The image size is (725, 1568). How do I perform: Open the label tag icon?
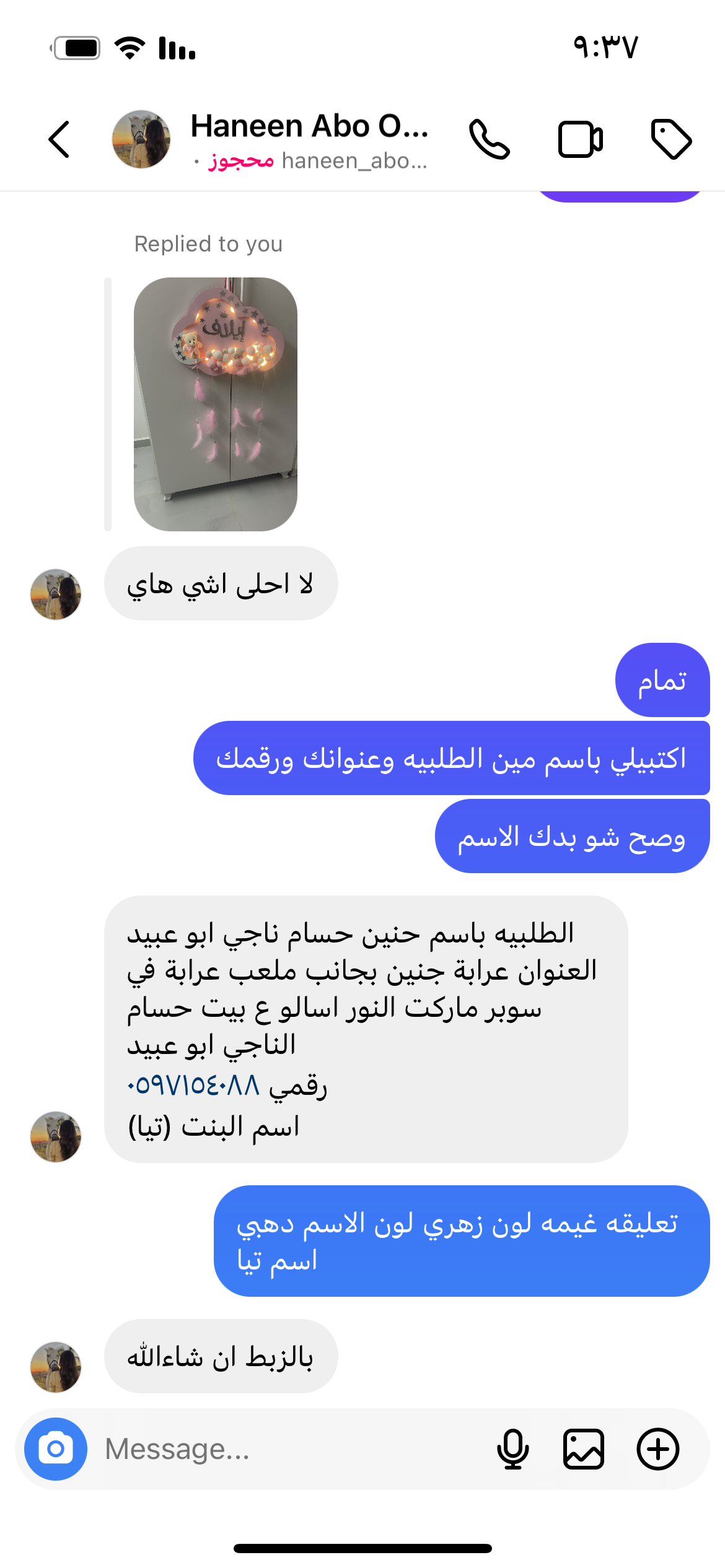671,139
